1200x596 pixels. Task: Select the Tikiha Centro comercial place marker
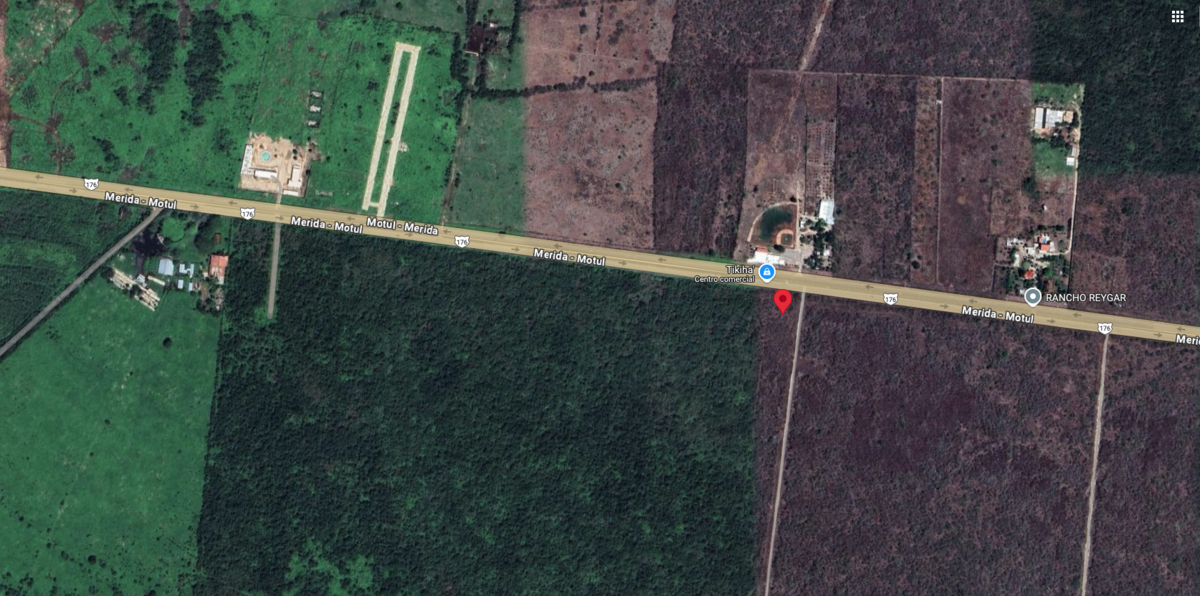(767, 272)
